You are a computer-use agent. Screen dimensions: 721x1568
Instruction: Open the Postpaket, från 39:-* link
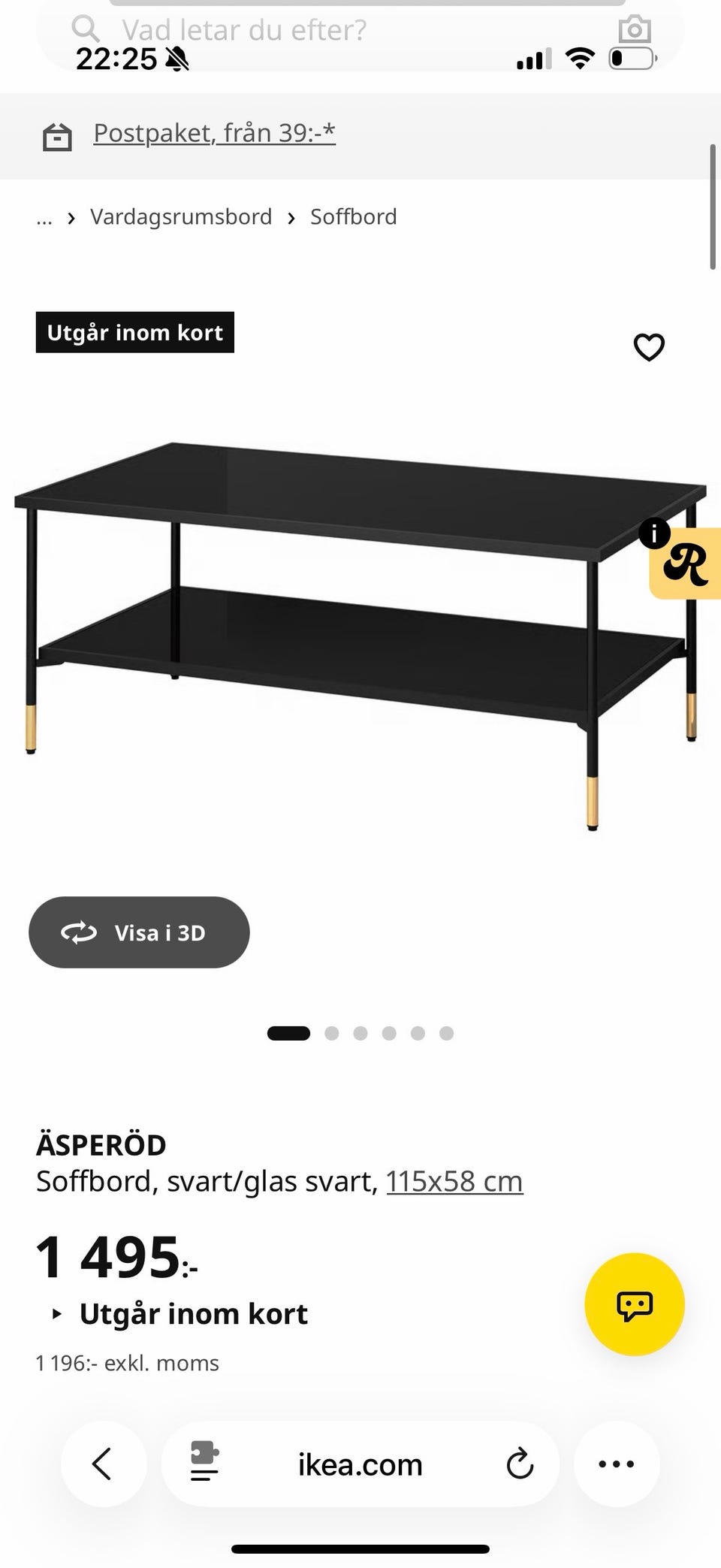click(214, 134)
